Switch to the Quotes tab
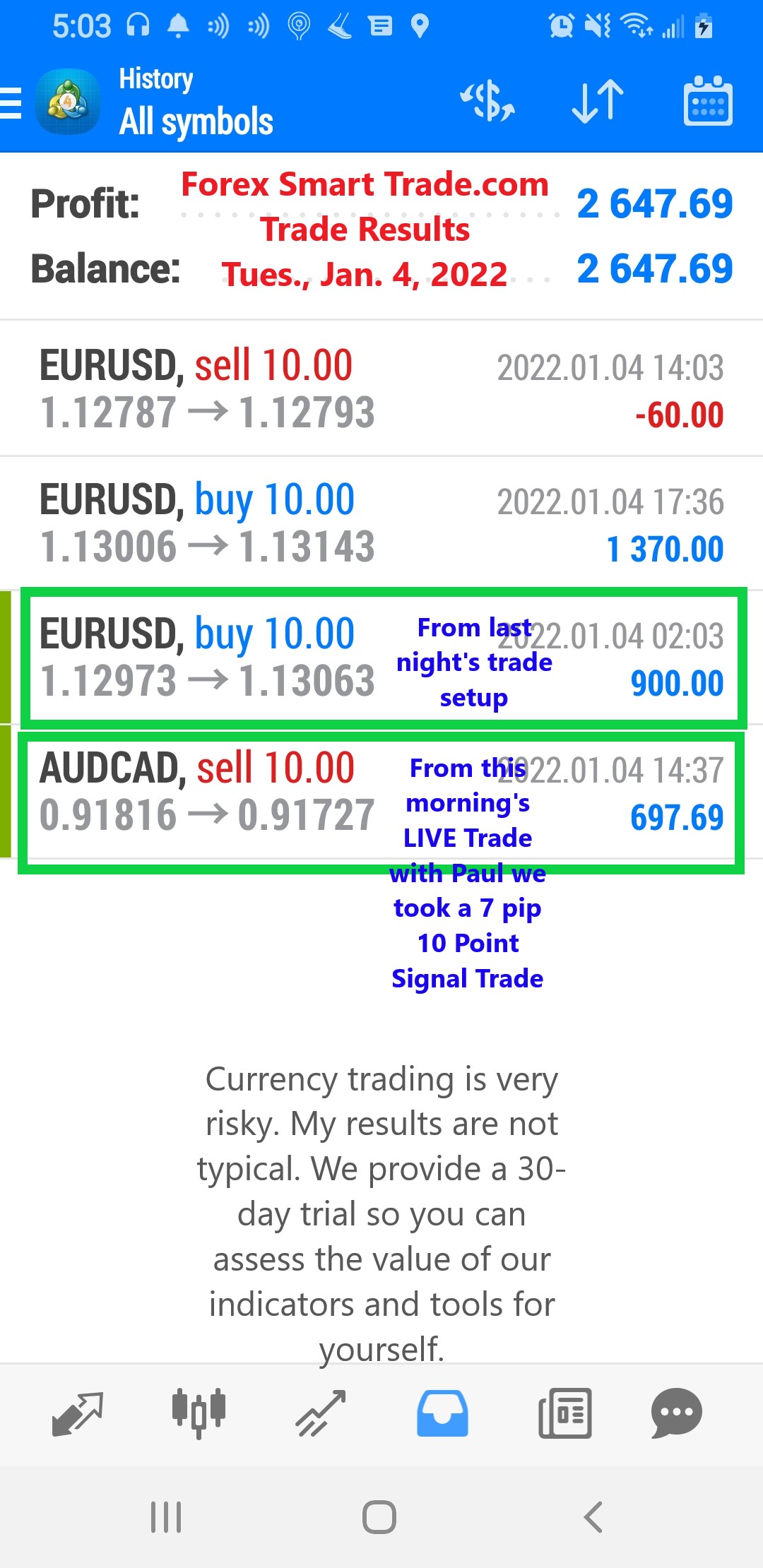This screenshot has width=763, height=1568. 78,1414
